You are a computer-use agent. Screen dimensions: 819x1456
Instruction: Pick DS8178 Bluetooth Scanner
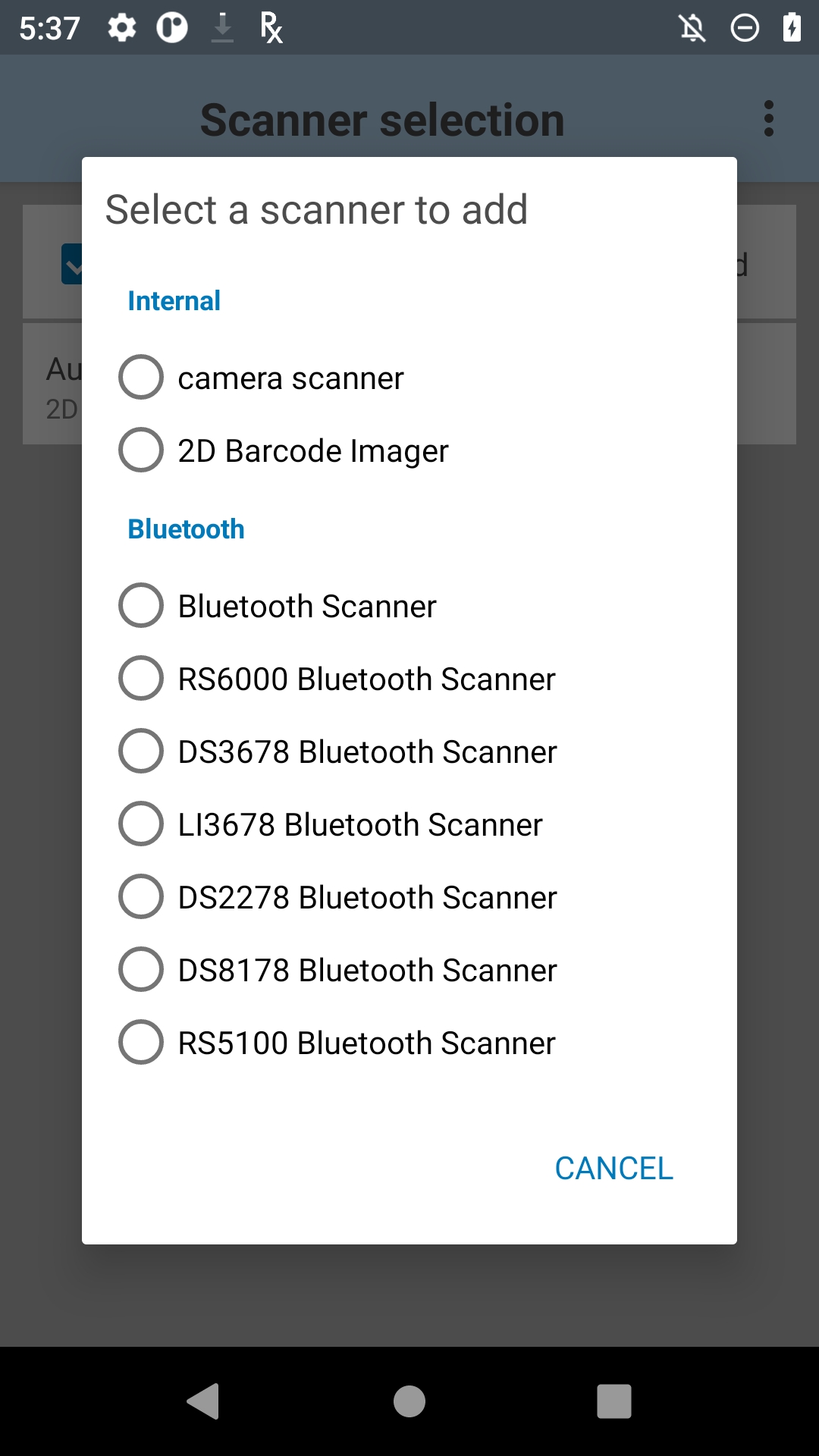(x=409, y=969)
